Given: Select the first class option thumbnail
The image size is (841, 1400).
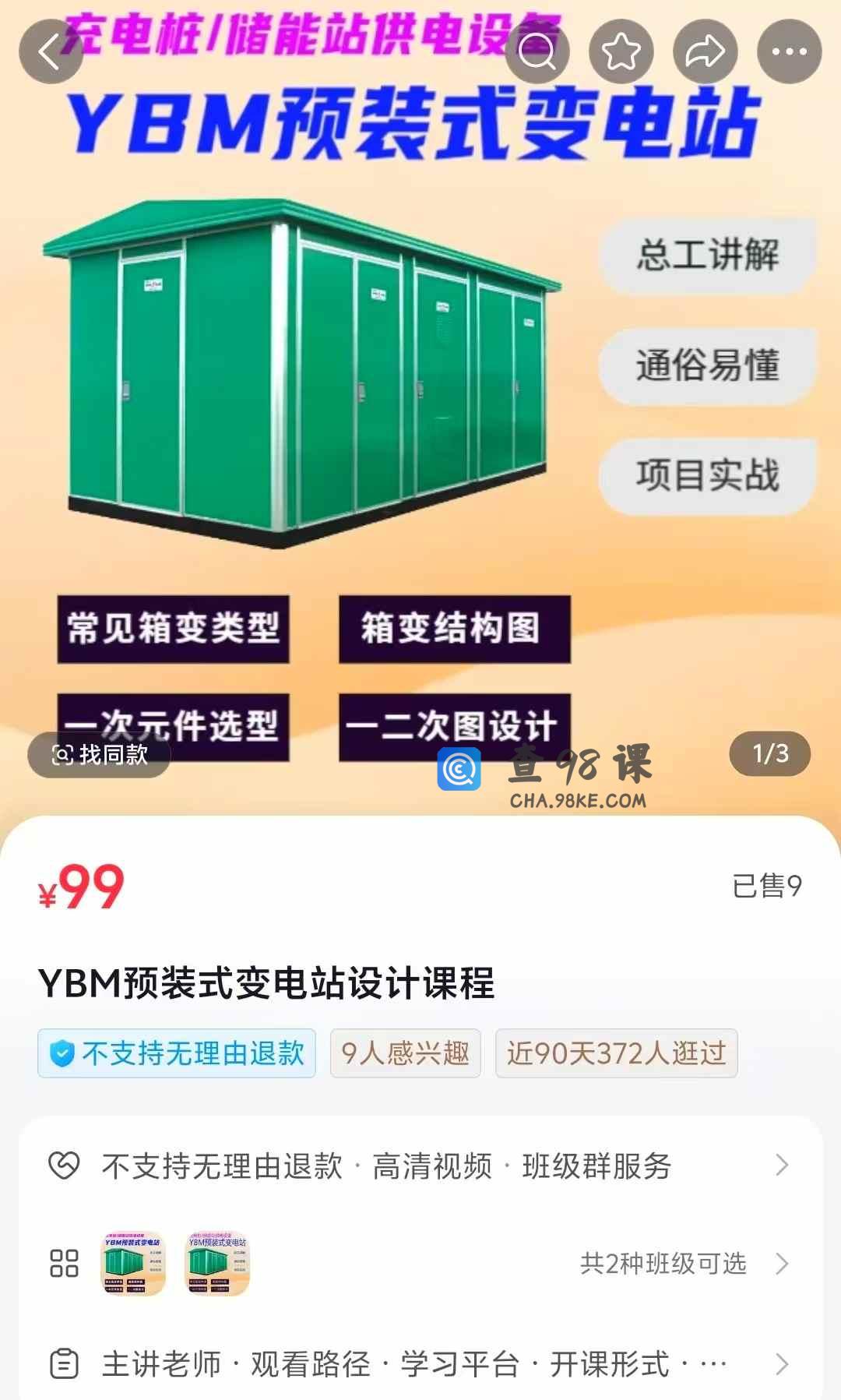Looking at the screenshot, I should (133, 1263).
